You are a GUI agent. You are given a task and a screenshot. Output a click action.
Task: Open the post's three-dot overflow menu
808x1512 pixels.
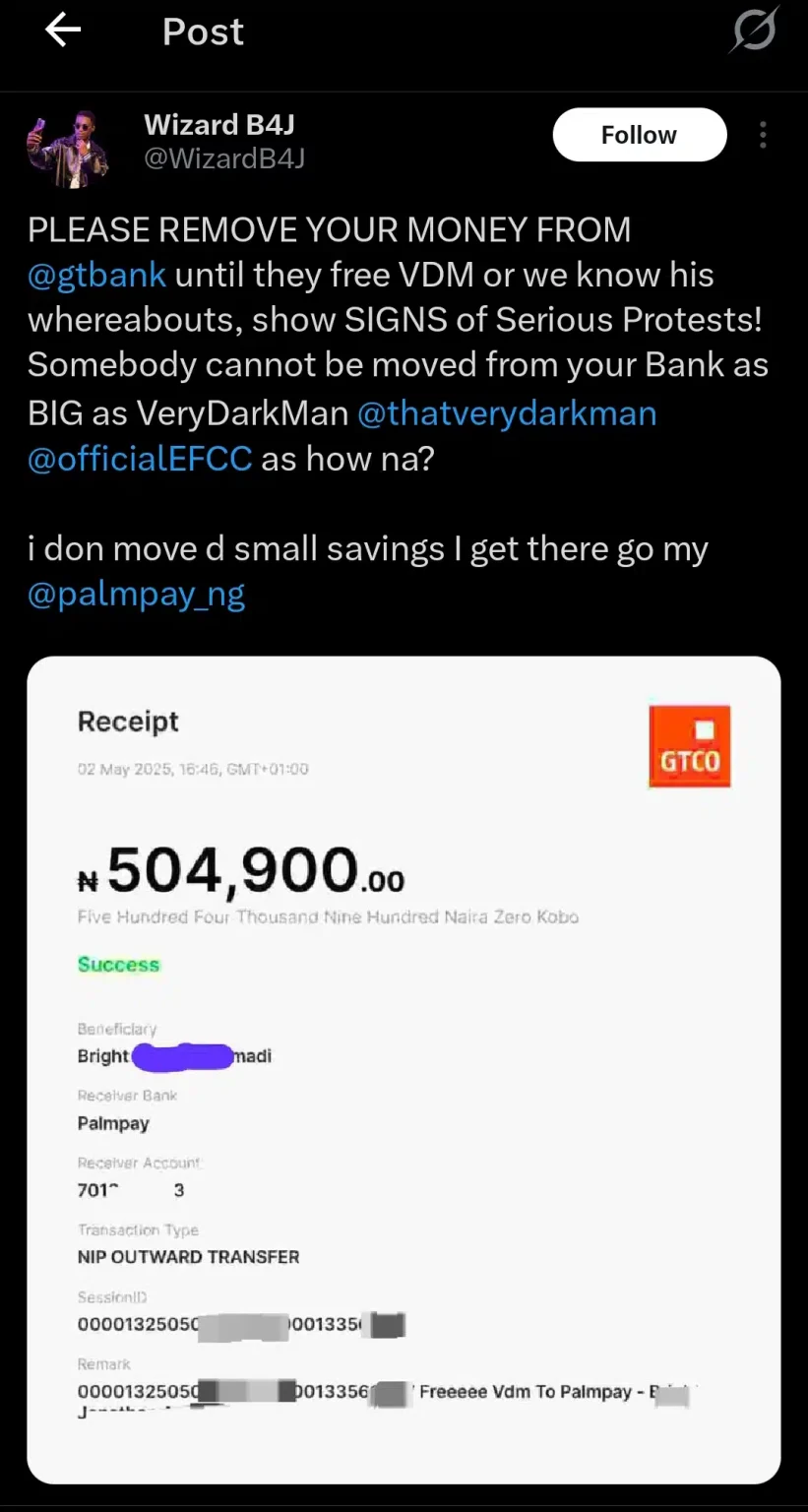[x=763, y=135]
